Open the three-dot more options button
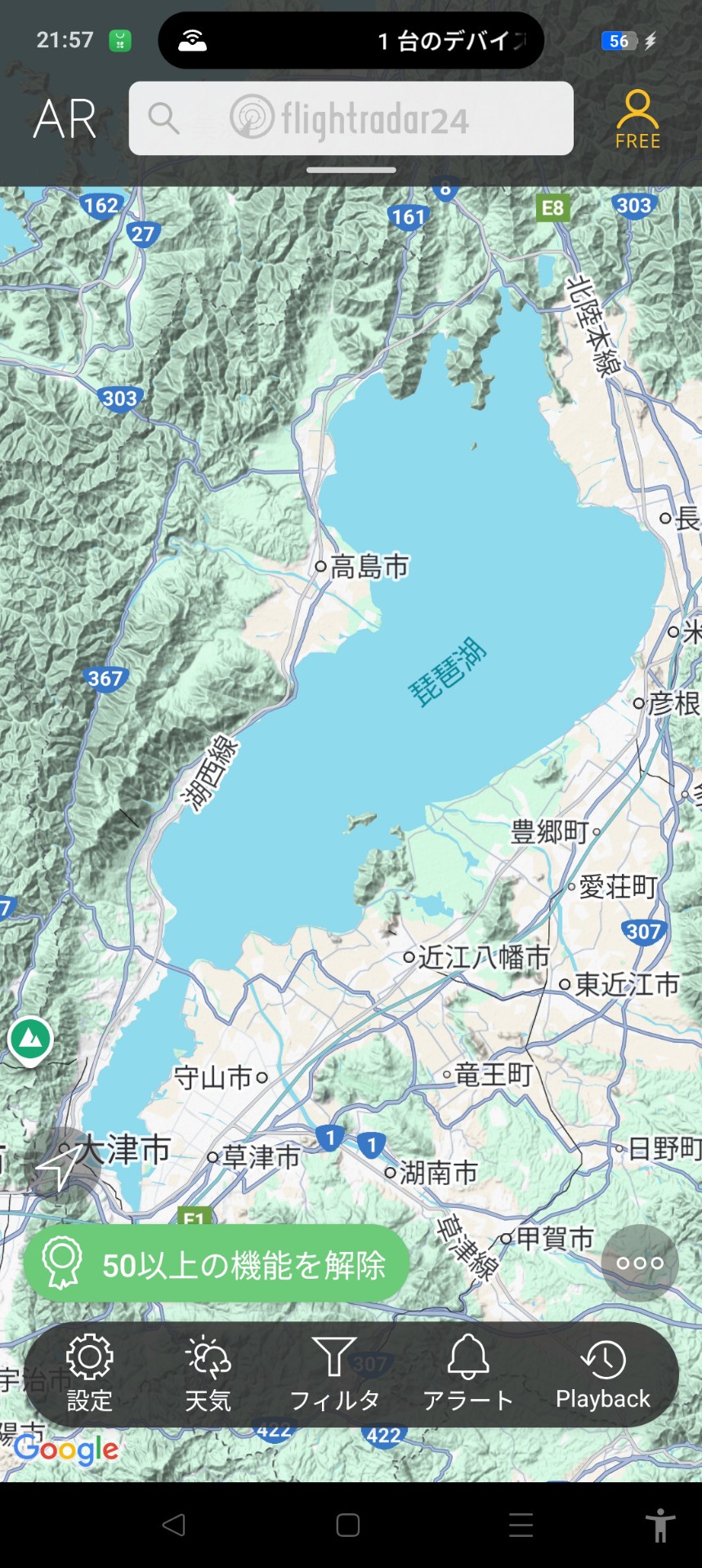 (x=640, y=1263)
